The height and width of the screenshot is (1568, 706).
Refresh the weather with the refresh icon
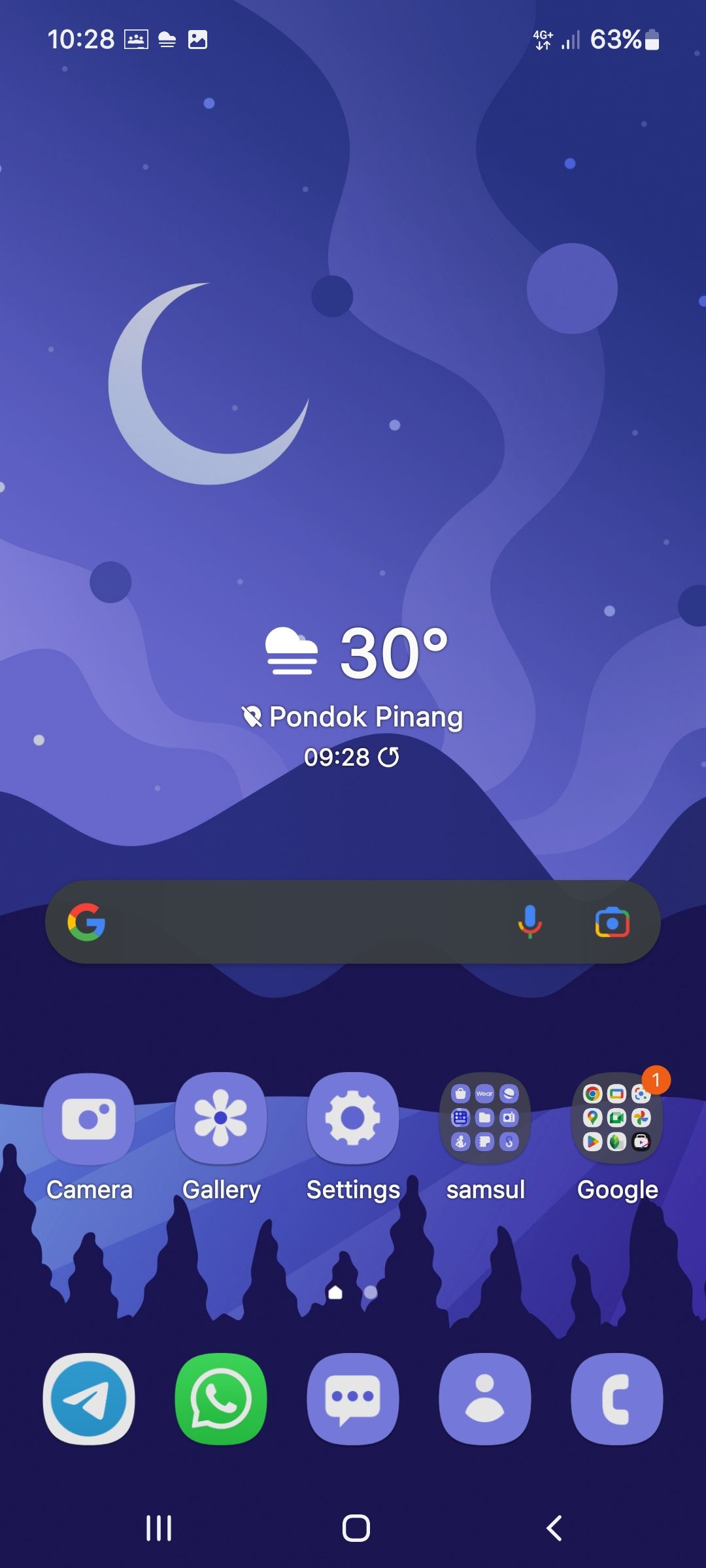pos(388,757)
